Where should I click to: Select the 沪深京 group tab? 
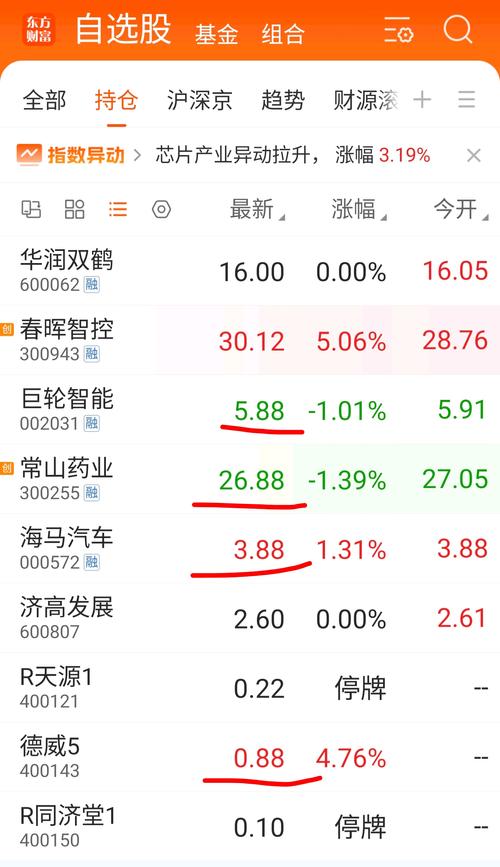coord(200,101)
